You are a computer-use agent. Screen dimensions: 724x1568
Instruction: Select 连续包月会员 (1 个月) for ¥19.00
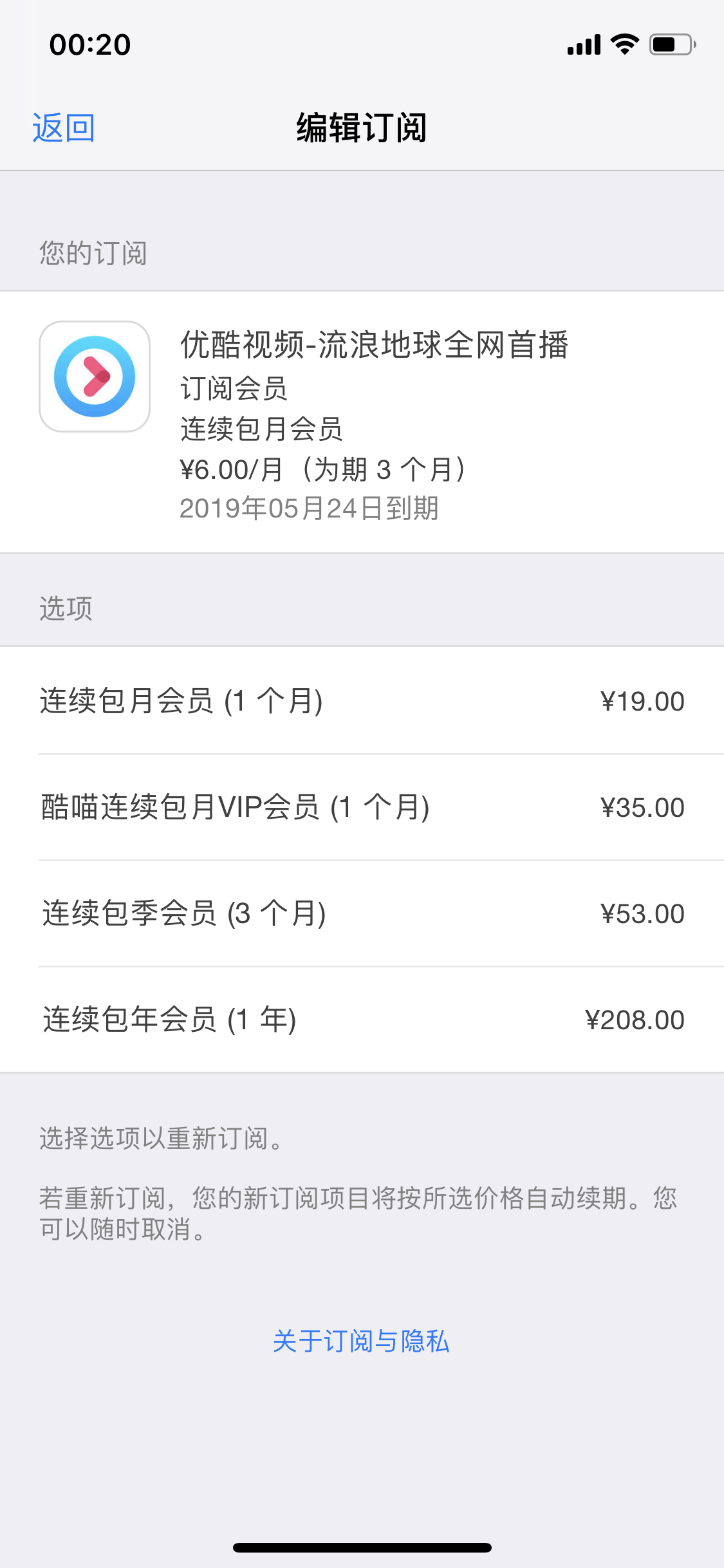(362, 701)
